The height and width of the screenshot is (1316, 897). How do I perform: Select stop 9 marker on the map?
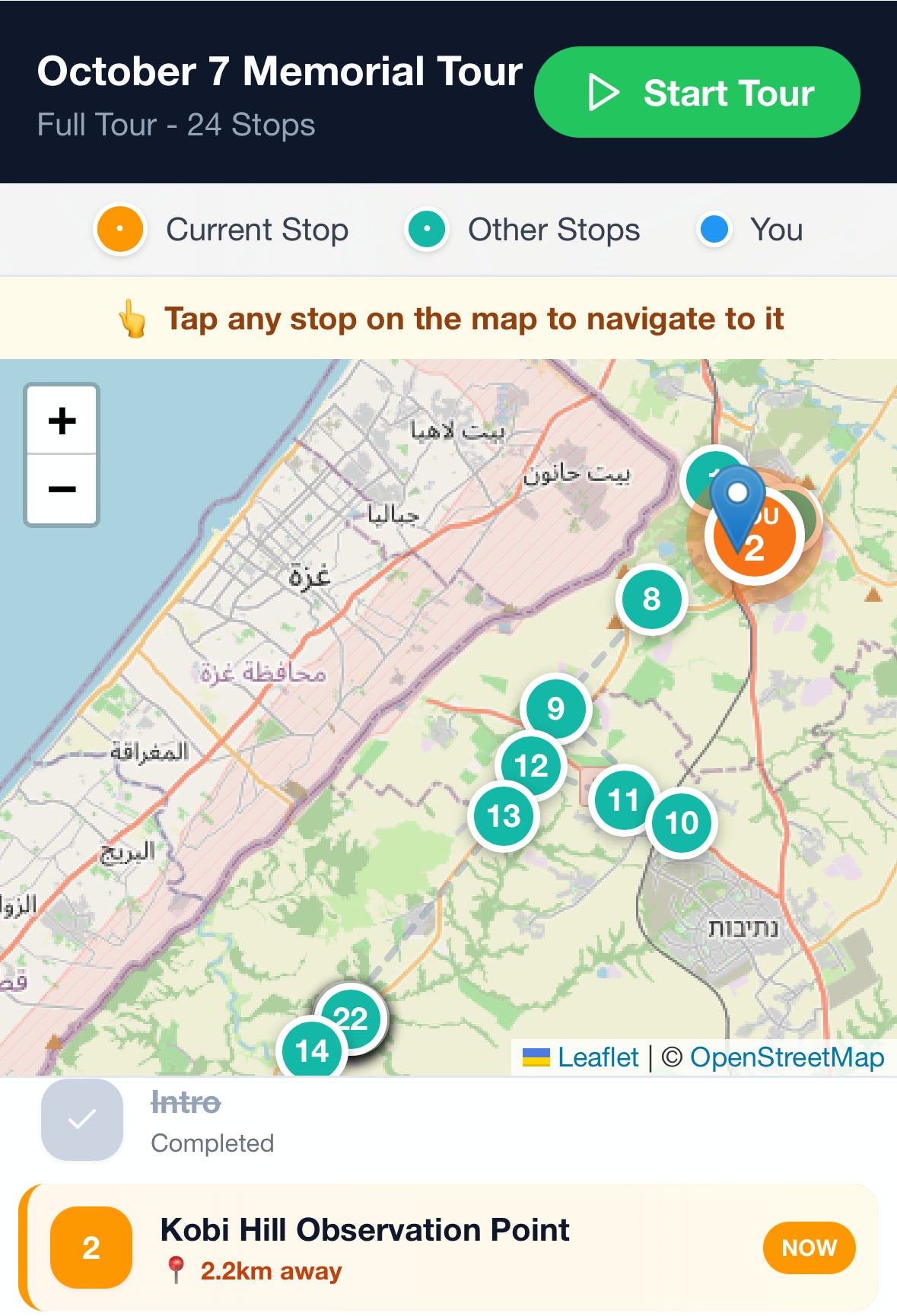[x=555, y=708]
